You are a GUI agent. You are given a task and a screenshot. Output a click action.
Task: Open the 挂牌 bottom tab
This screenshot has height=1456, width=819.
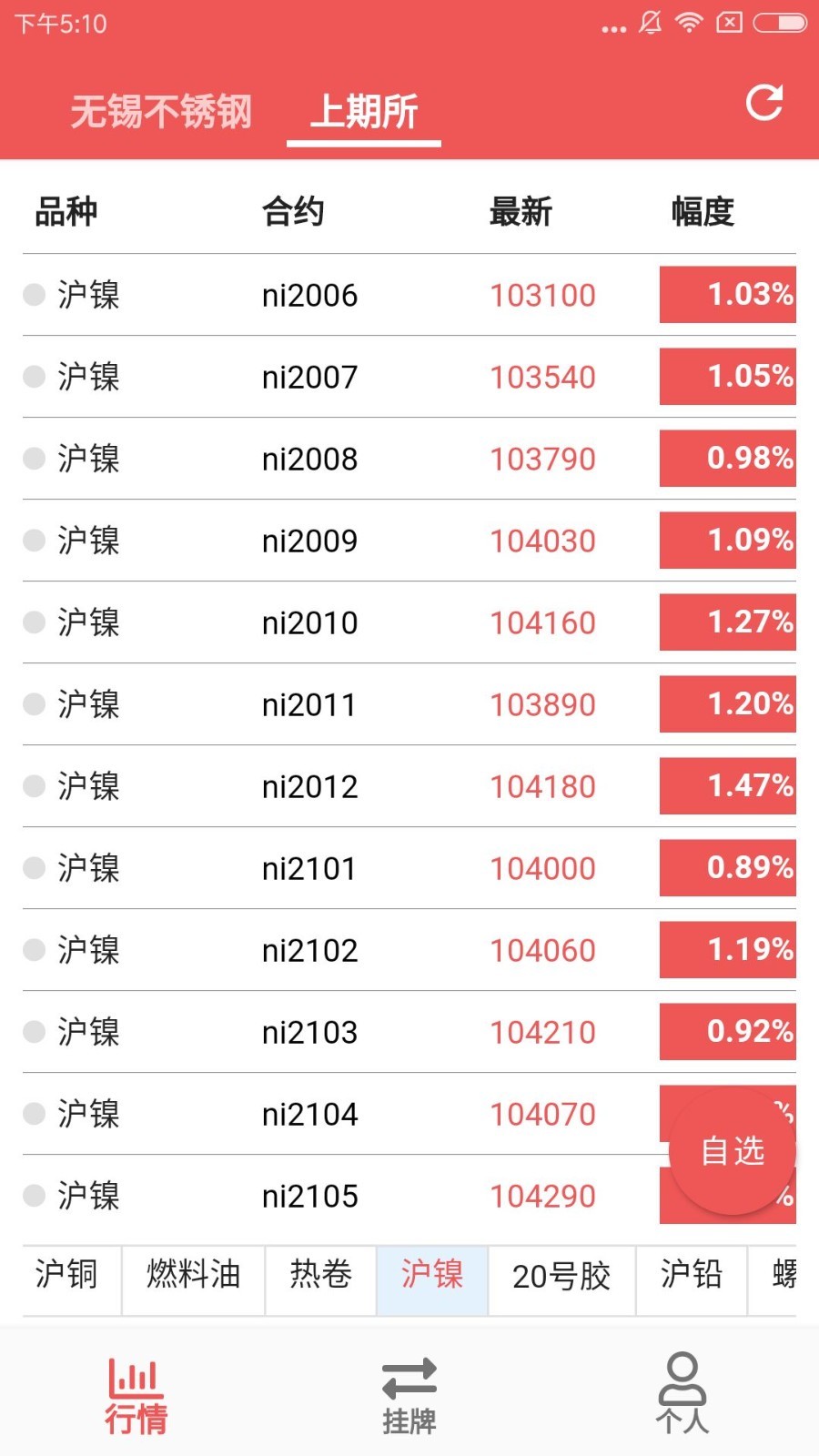click(409, 1396)
